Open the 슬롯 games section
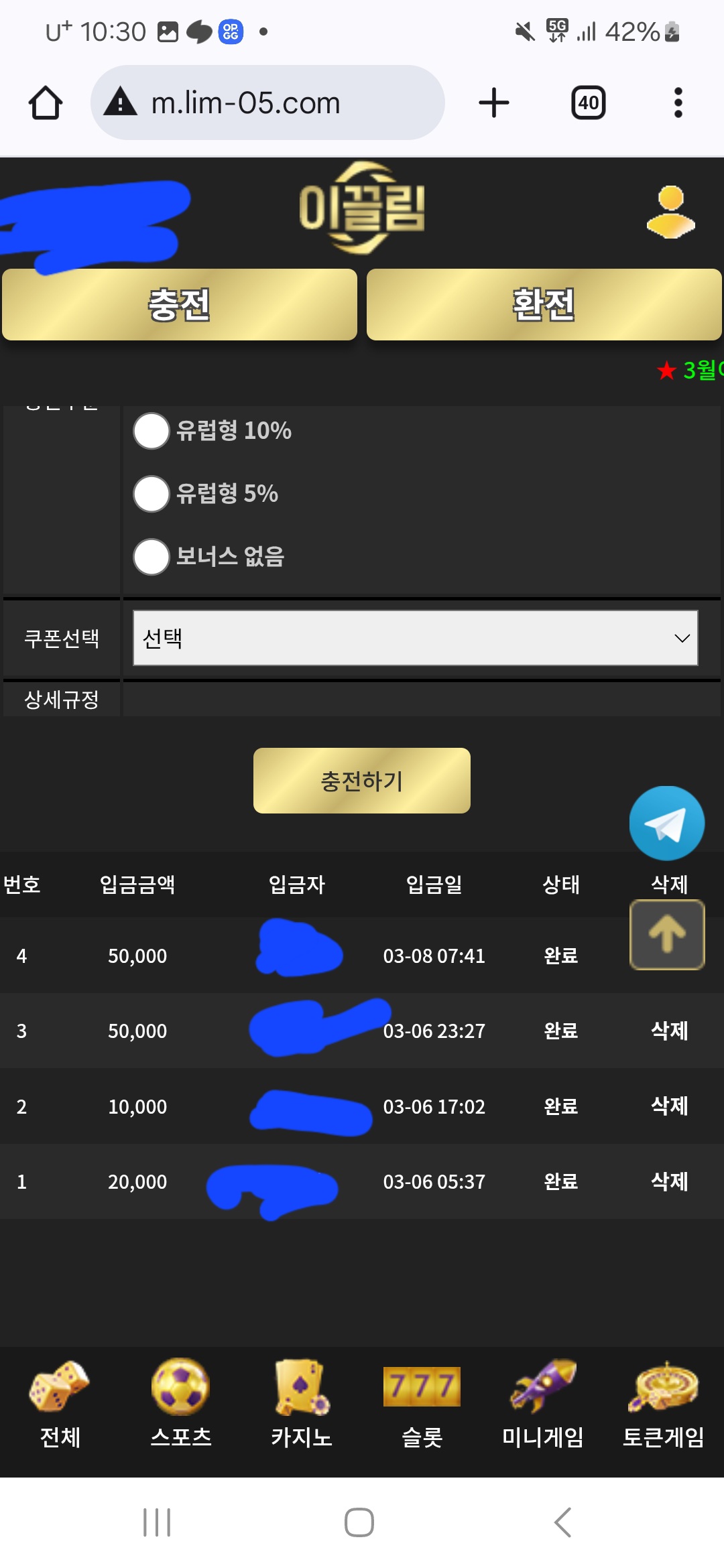This screenshot has height=1568, width=724. click(x=422, y=1404)
